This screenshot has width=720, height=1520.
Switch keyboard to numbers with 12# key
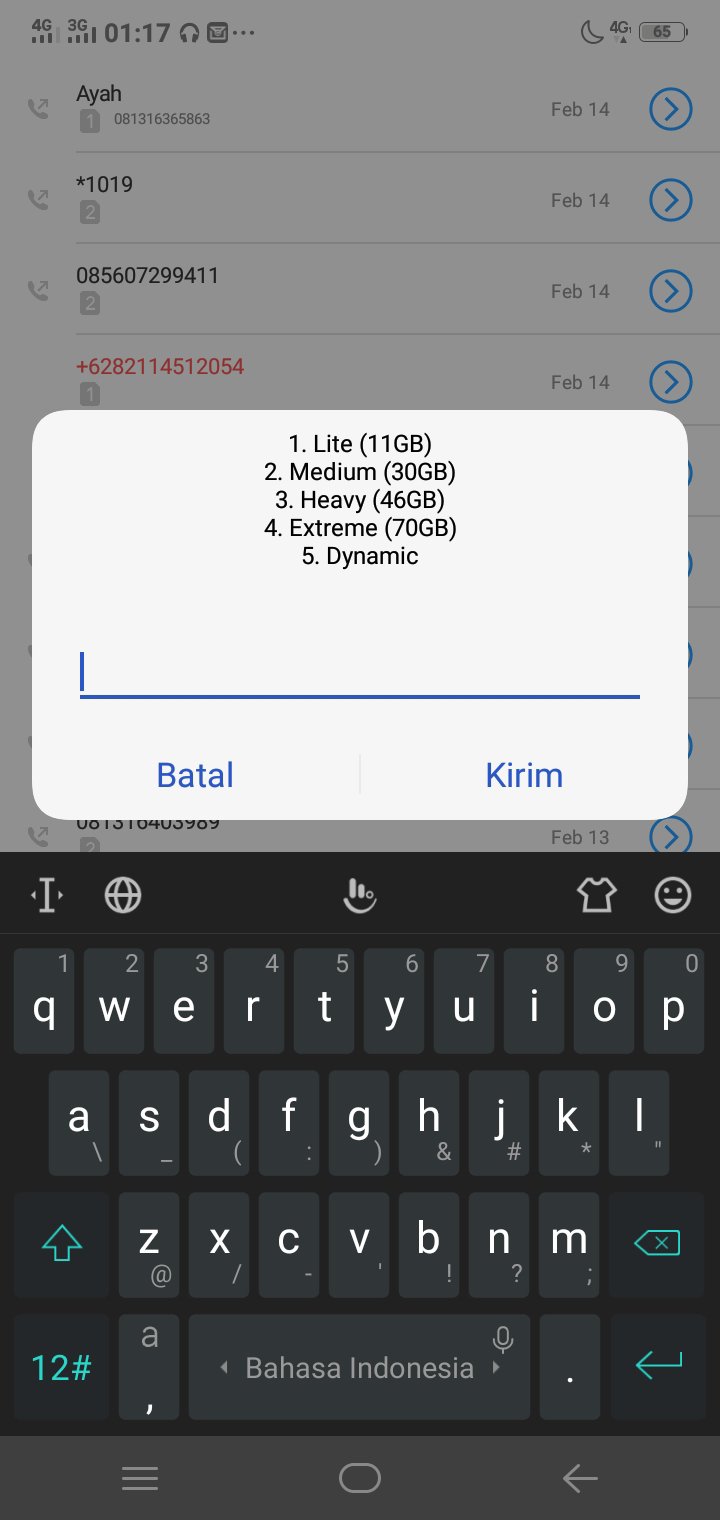click(62, 1367)
